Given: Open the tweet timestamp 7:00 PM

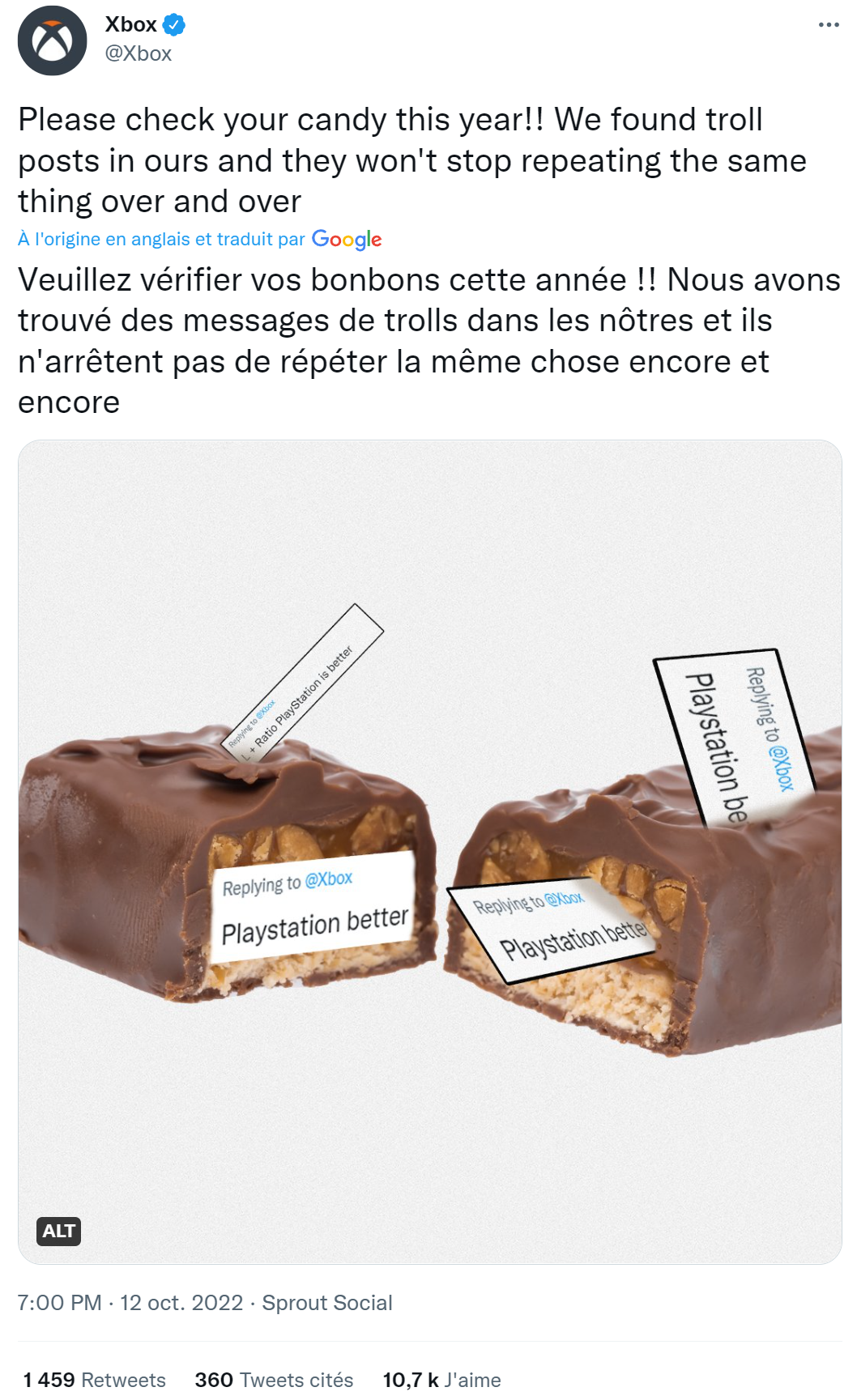Looking at the screenshot, I should 130,1302.
